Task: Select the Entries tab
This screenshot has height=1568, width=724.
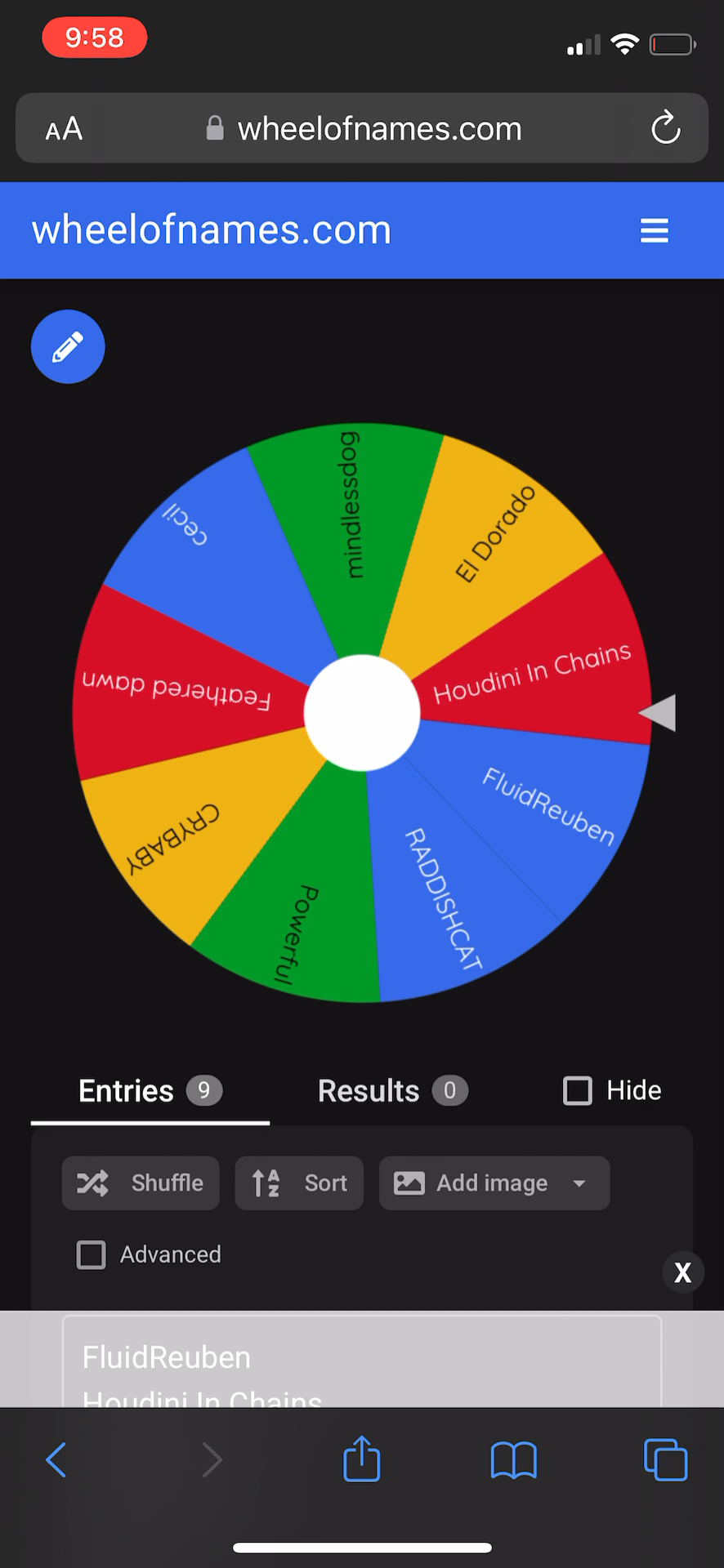Action: pyautogui.click(x=150, y=1090)
